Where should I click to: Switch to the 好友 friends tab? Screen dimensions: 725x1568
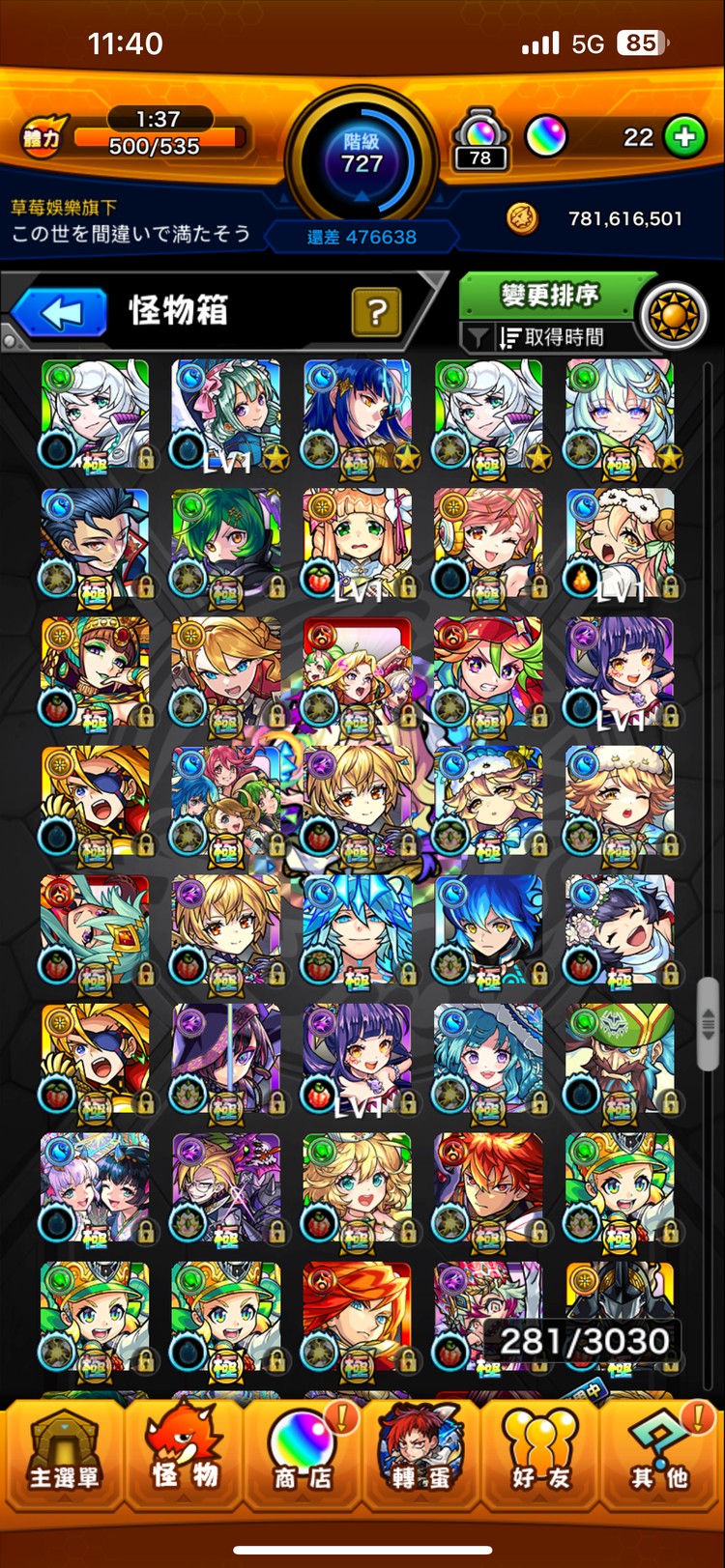coord(539,1454)
